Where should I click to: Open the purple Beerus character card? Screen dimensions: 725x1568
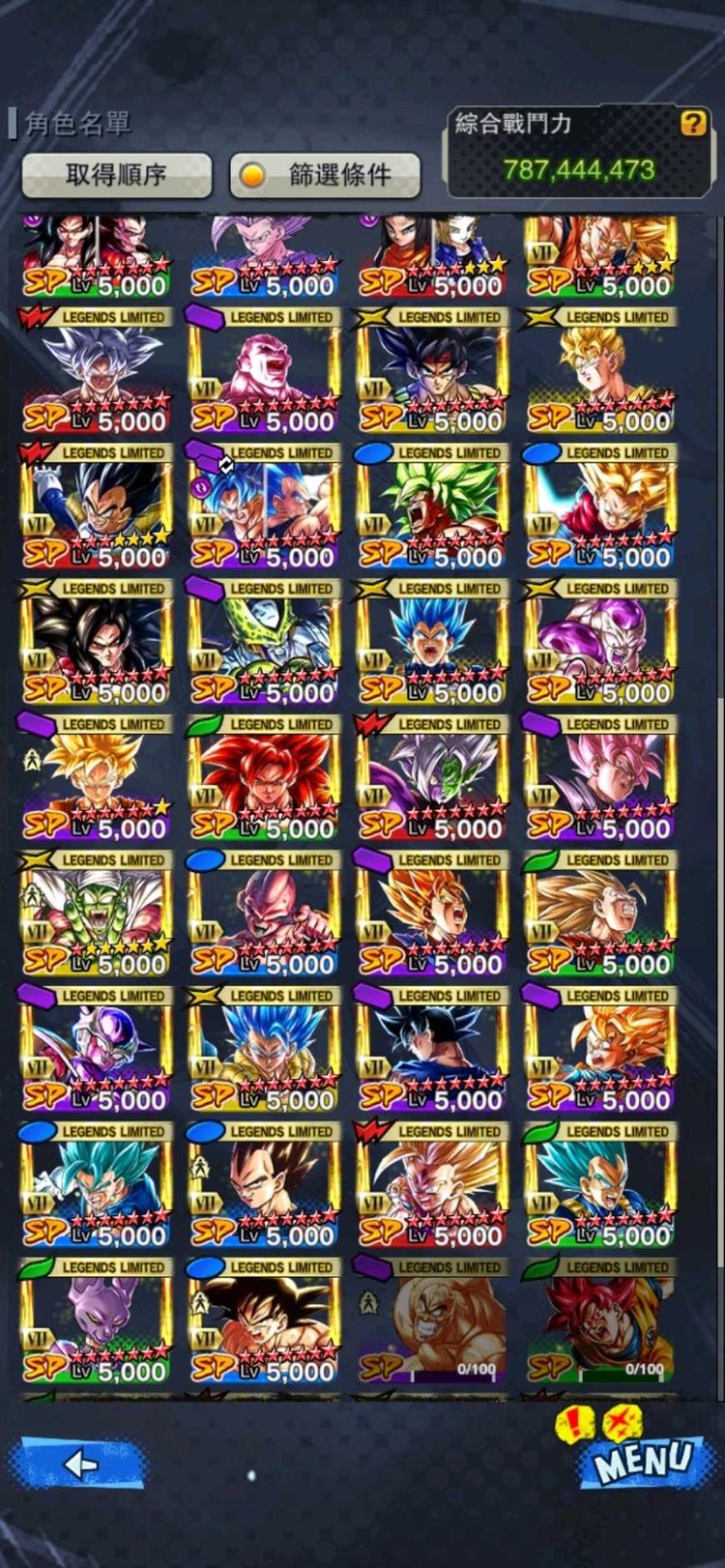click(x=96, y=1321)
